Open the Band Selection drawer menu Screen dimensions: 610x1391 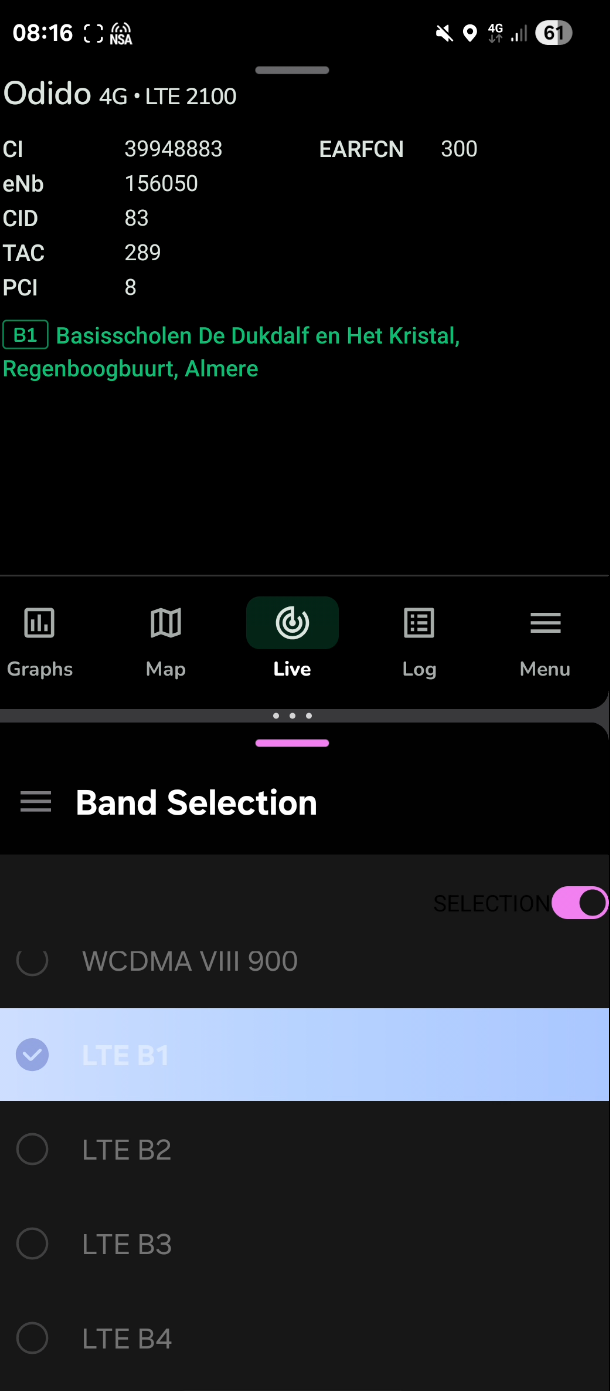[36, 802]
